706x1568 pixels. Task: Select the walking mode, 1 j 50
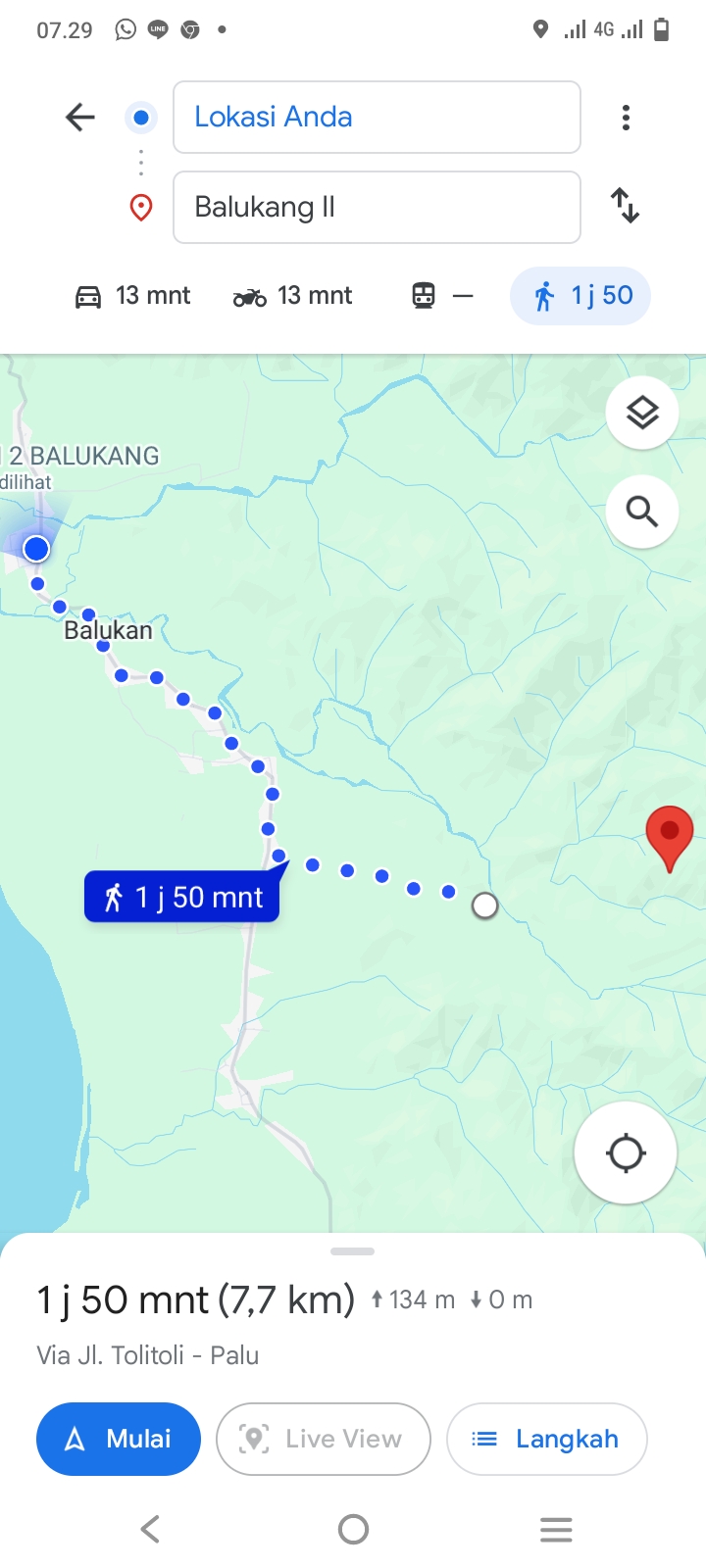[x=580, y=296]
